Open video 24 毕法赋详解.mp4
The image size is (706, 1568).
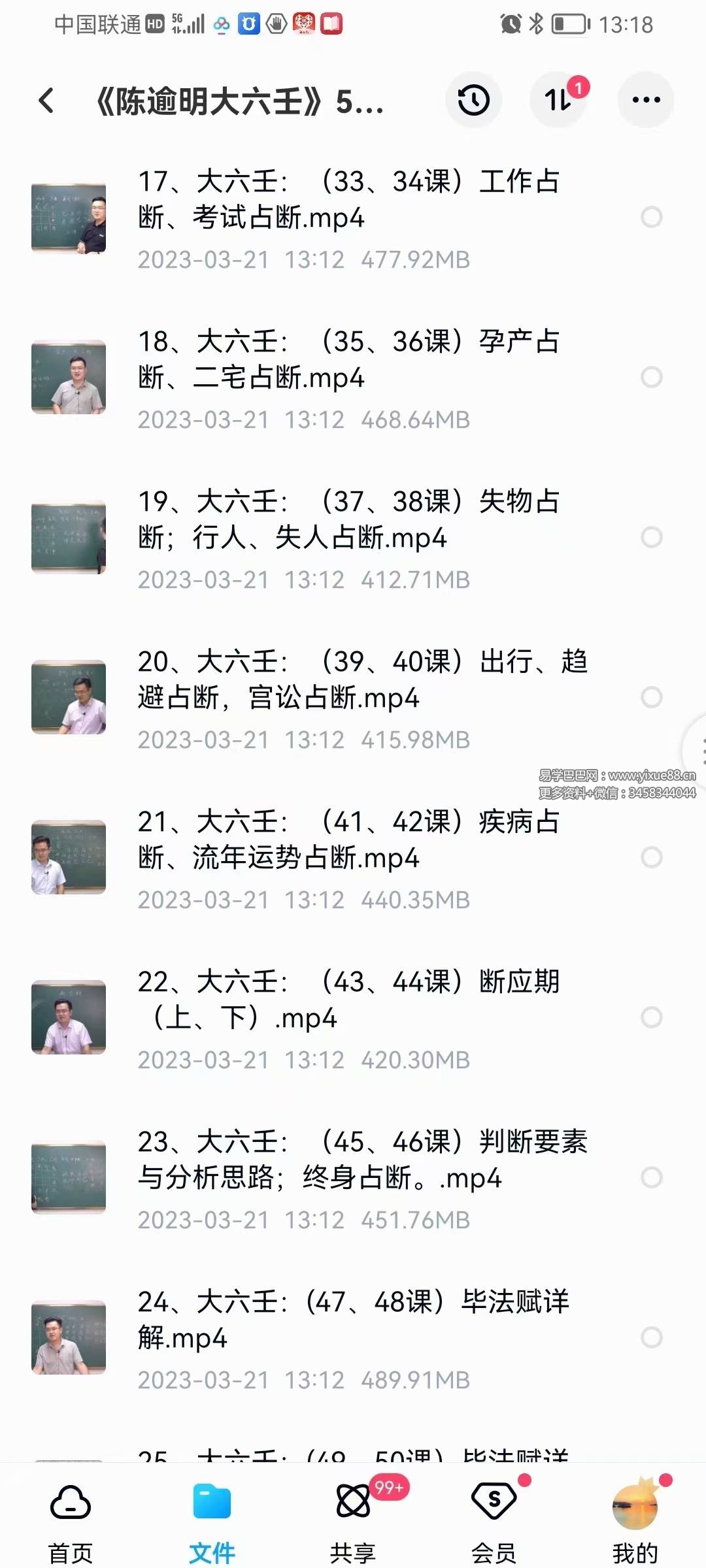tap(346, 1320)
